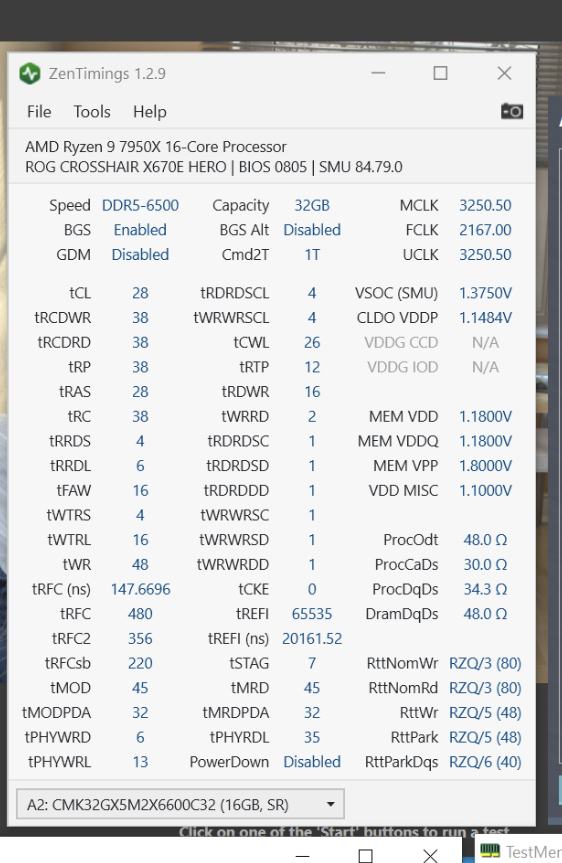The height and width of the screenshot is (863, 562).
Task: Maximize the ZenTimings window
Action: (x=440, y=73)
